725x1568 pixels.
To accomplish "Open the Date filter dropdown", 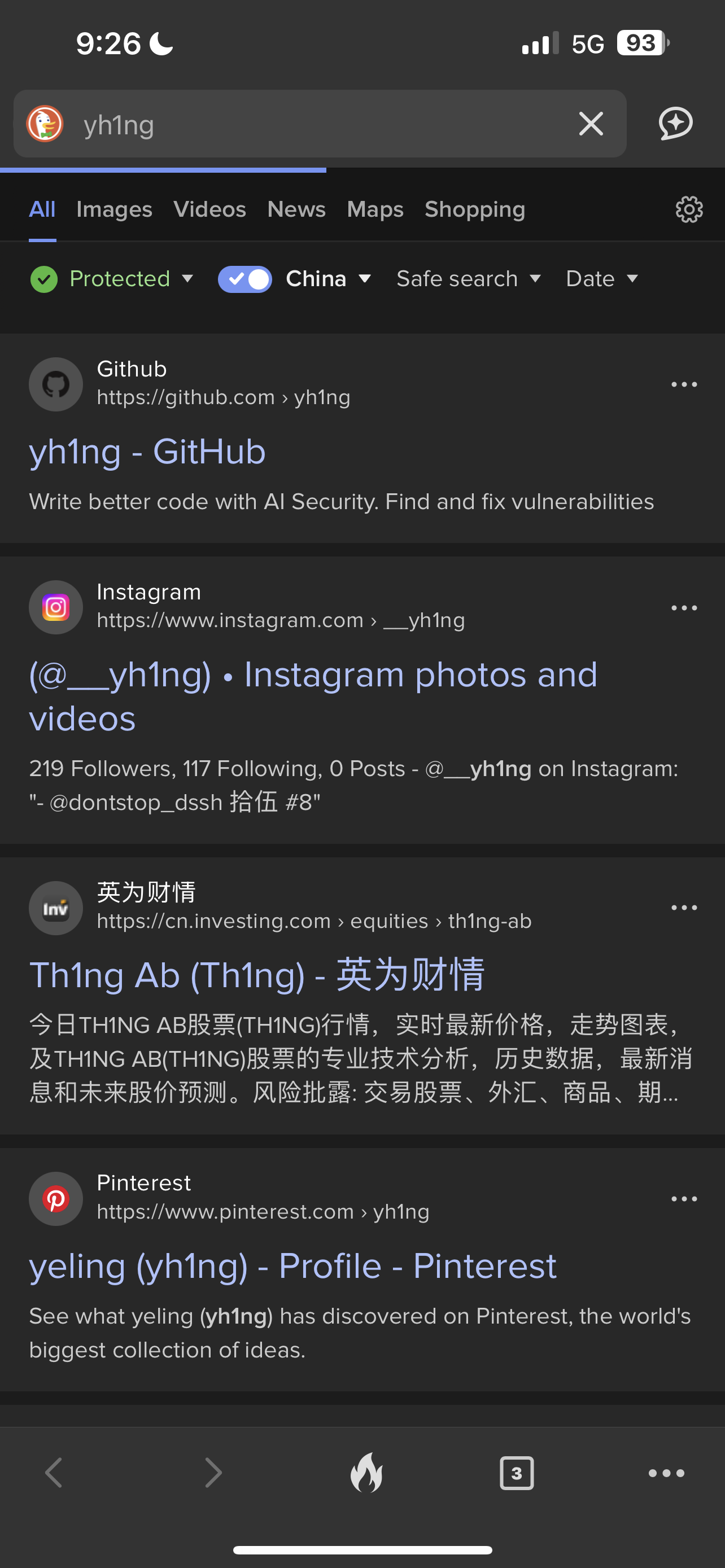I will 602,279.
